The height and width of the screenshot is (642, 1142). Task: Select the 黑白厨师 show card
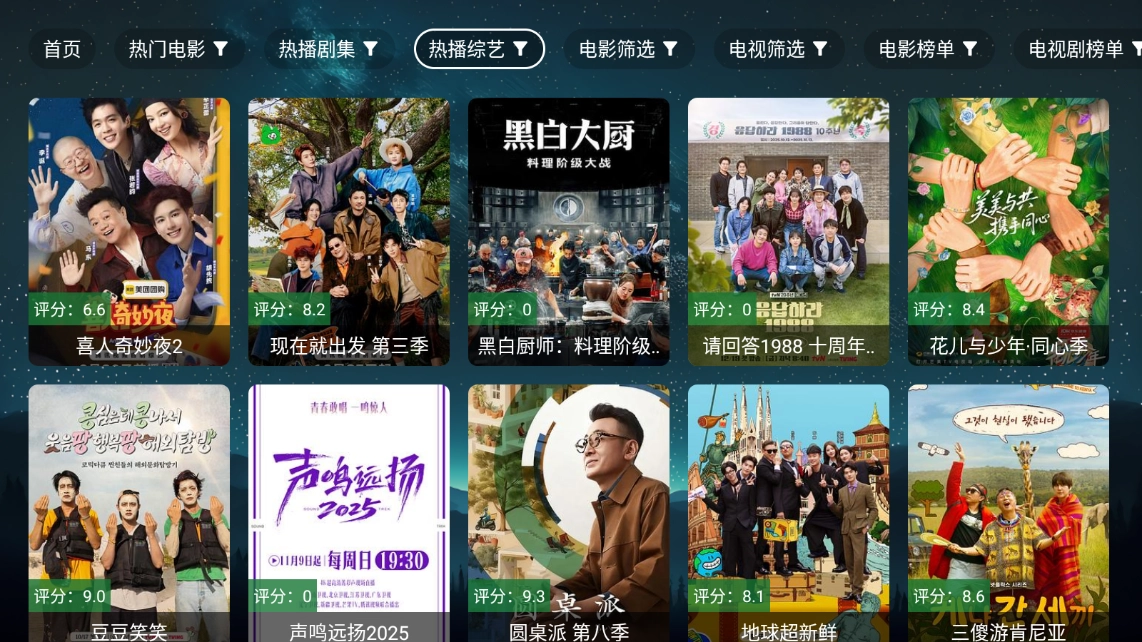click(569, 230)
